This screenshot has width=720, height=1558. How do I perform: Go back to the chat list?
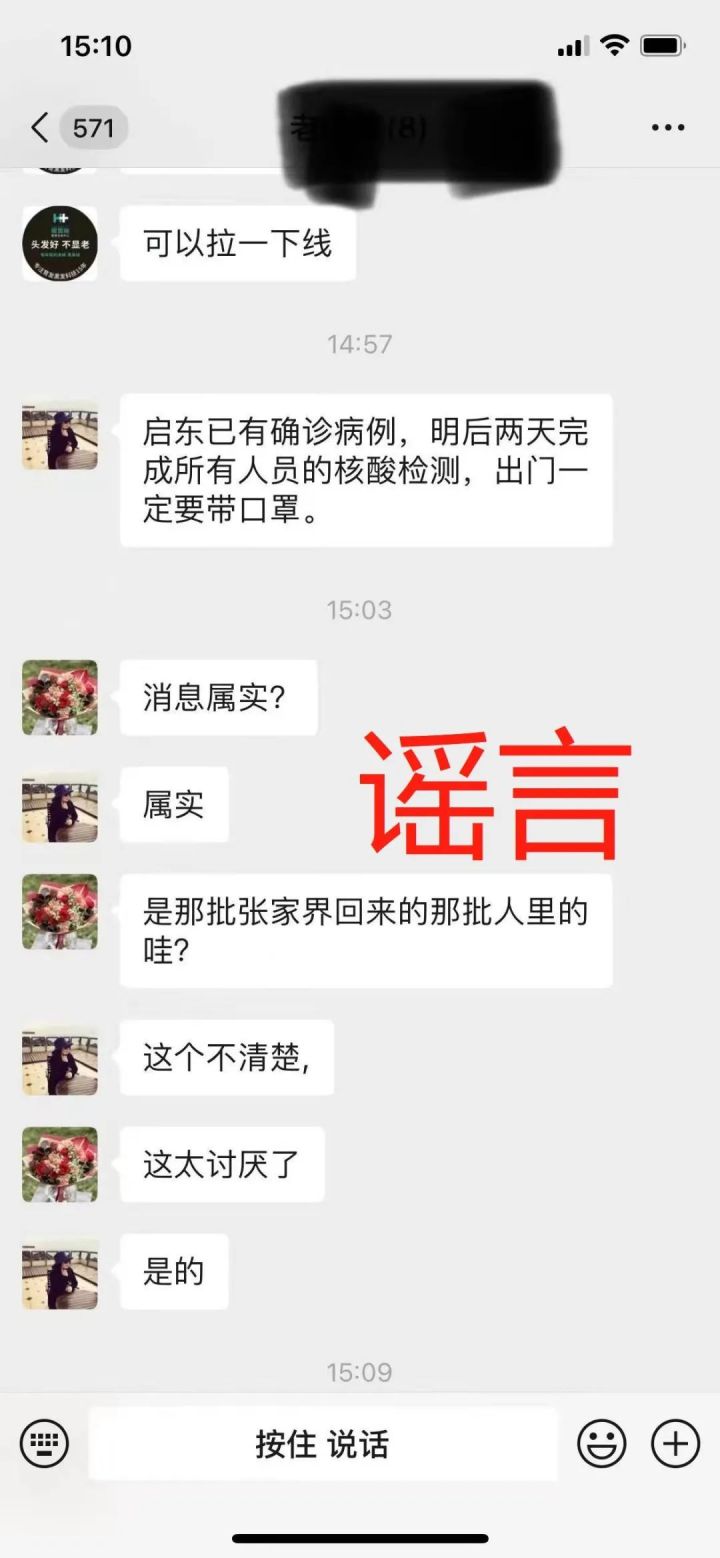coord(40,128)
